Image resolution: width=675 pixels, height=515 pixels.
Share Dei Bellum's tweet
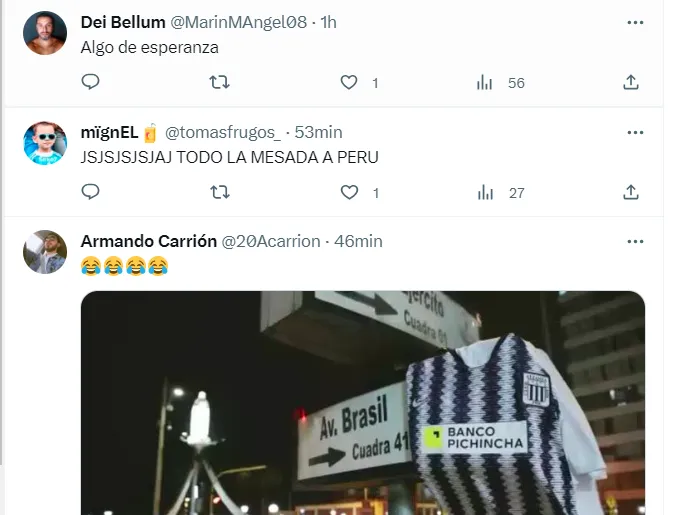(x=631, y=83)
